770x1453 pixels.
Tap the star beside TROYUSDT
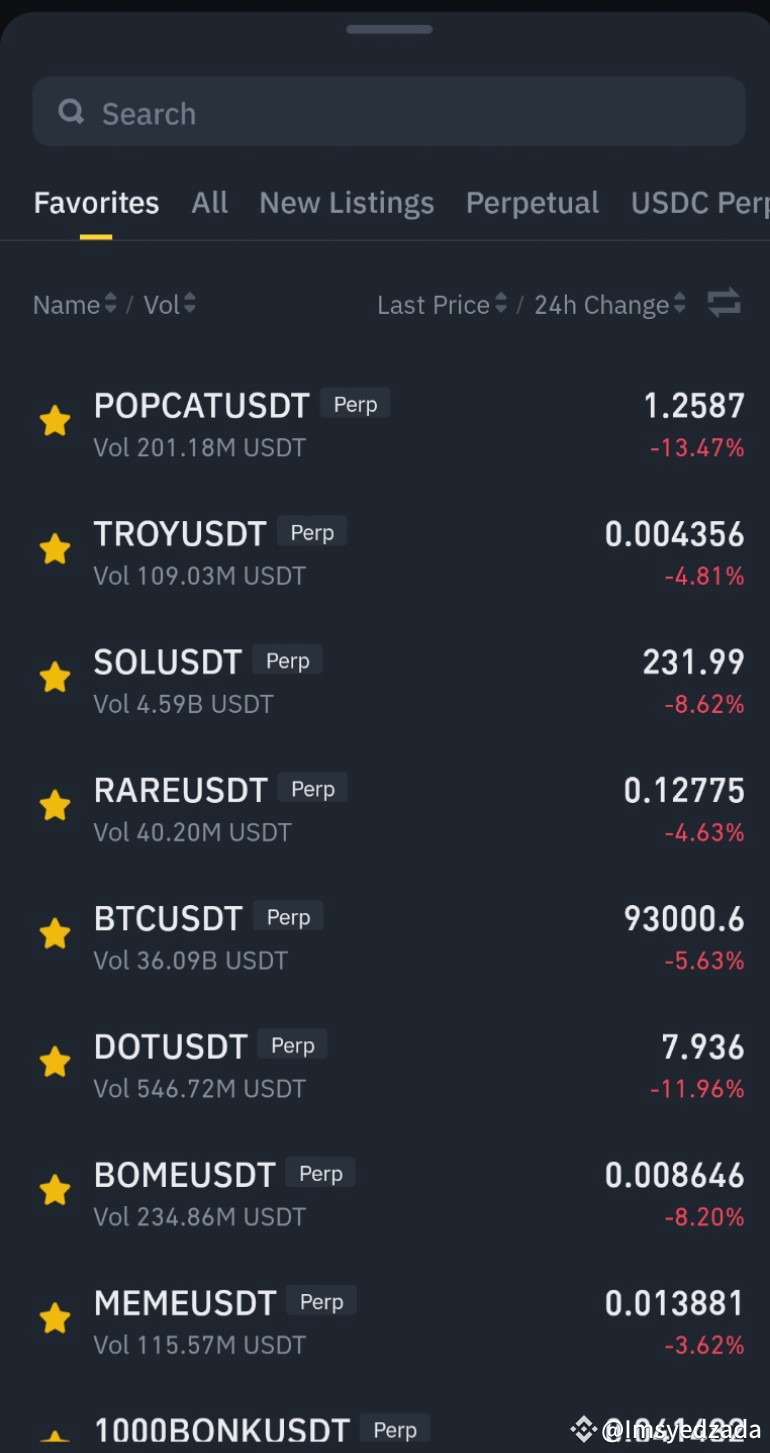click(55, 548)
